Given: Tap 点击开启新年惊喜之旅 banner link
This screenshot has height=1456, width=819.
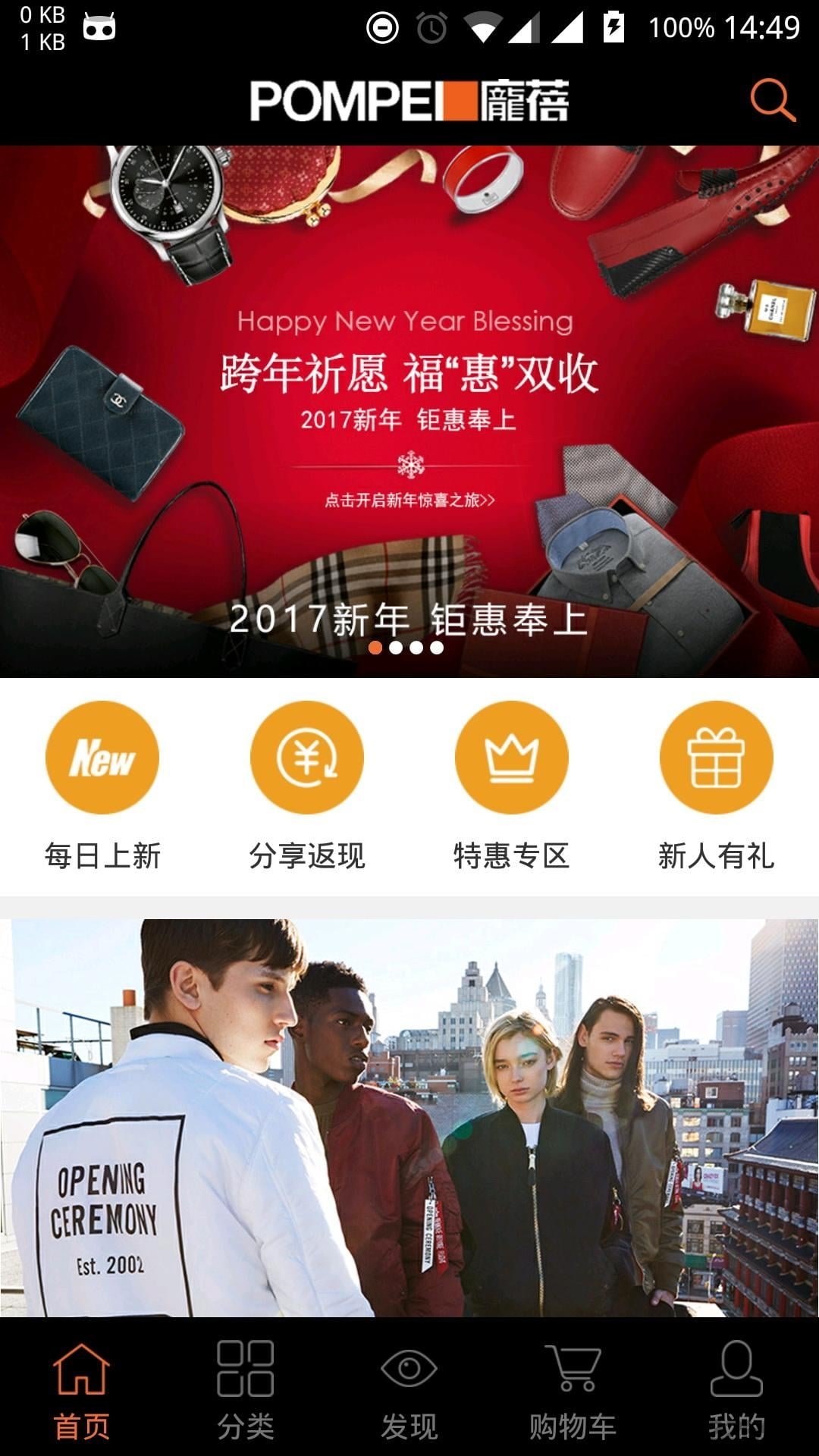Looking at the screenshot, I should click(x=409, y=500).
